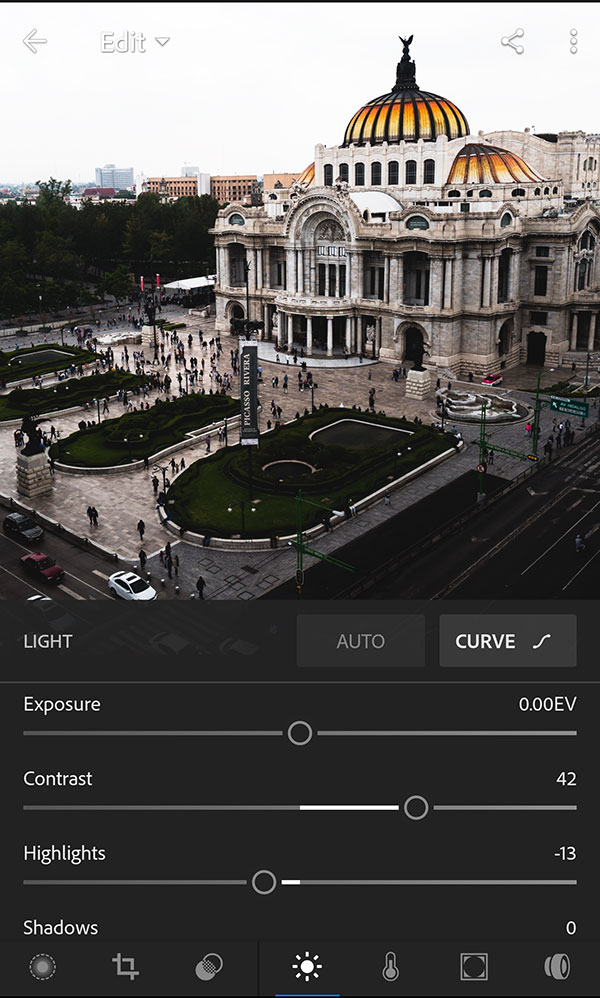This screenshot has height=998, width=600.
Task: Go back using the arrow icon
Action: pos(35,42)
